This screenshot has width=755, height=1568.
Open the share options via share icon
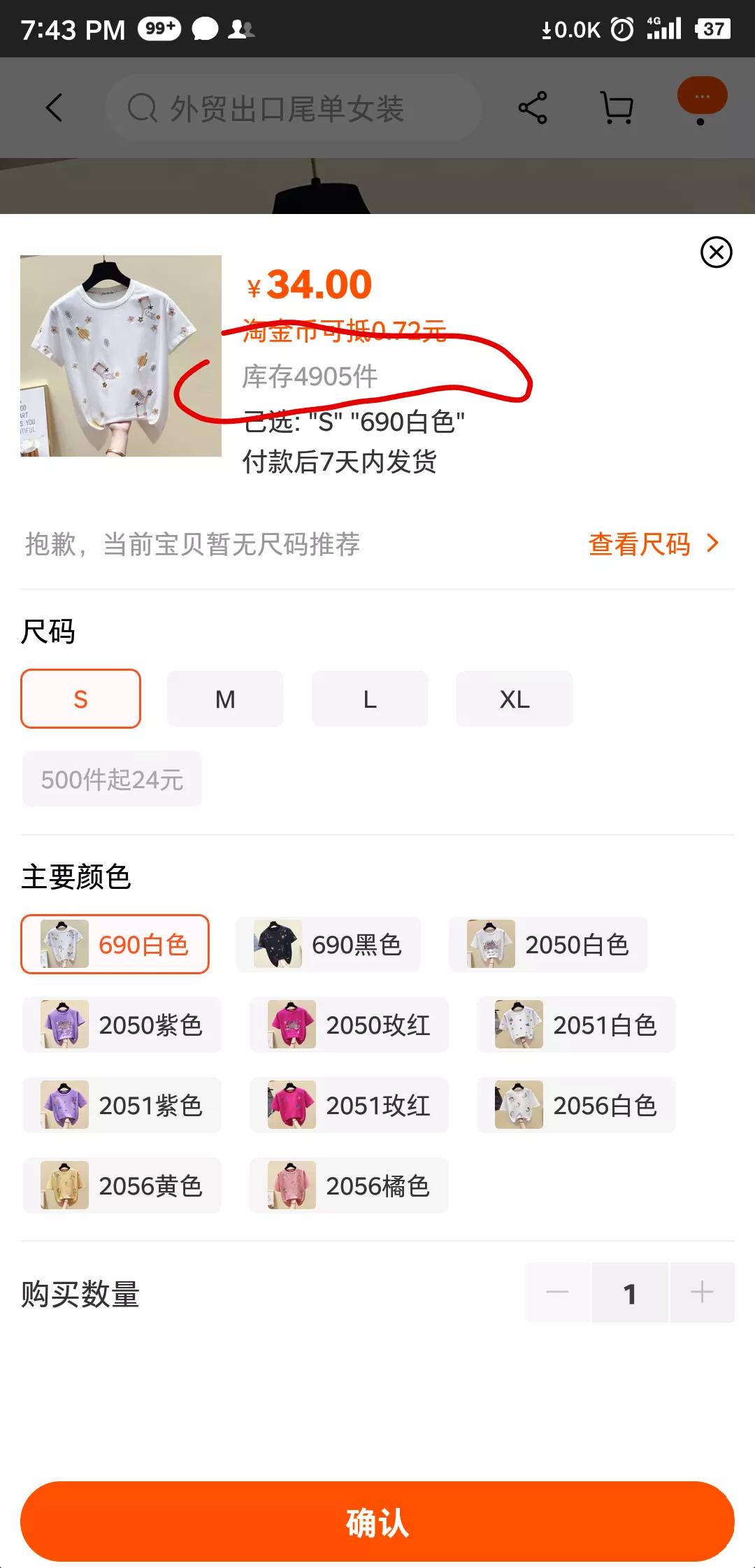533,106
